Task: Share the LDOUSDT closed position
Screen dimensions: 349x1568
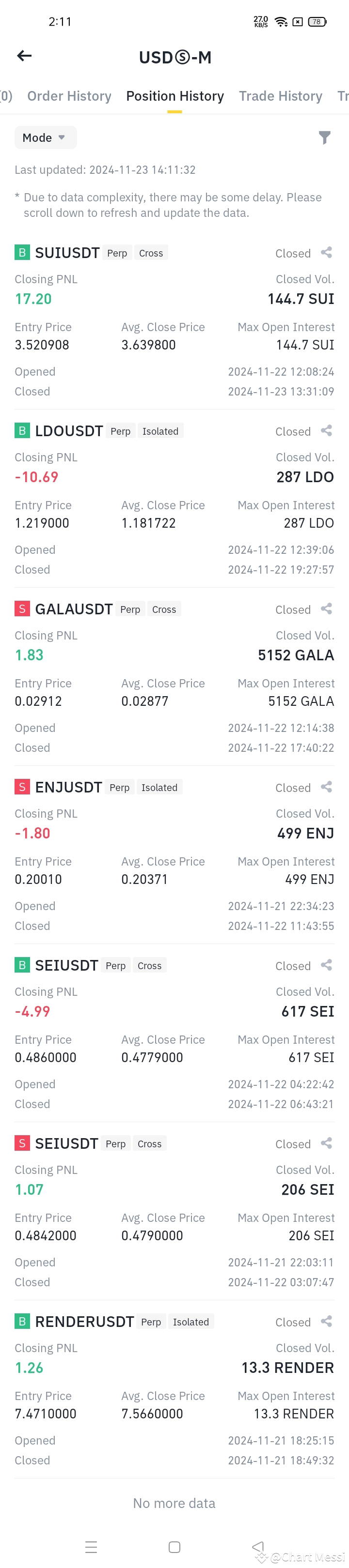Action: [x=327, y=431]
